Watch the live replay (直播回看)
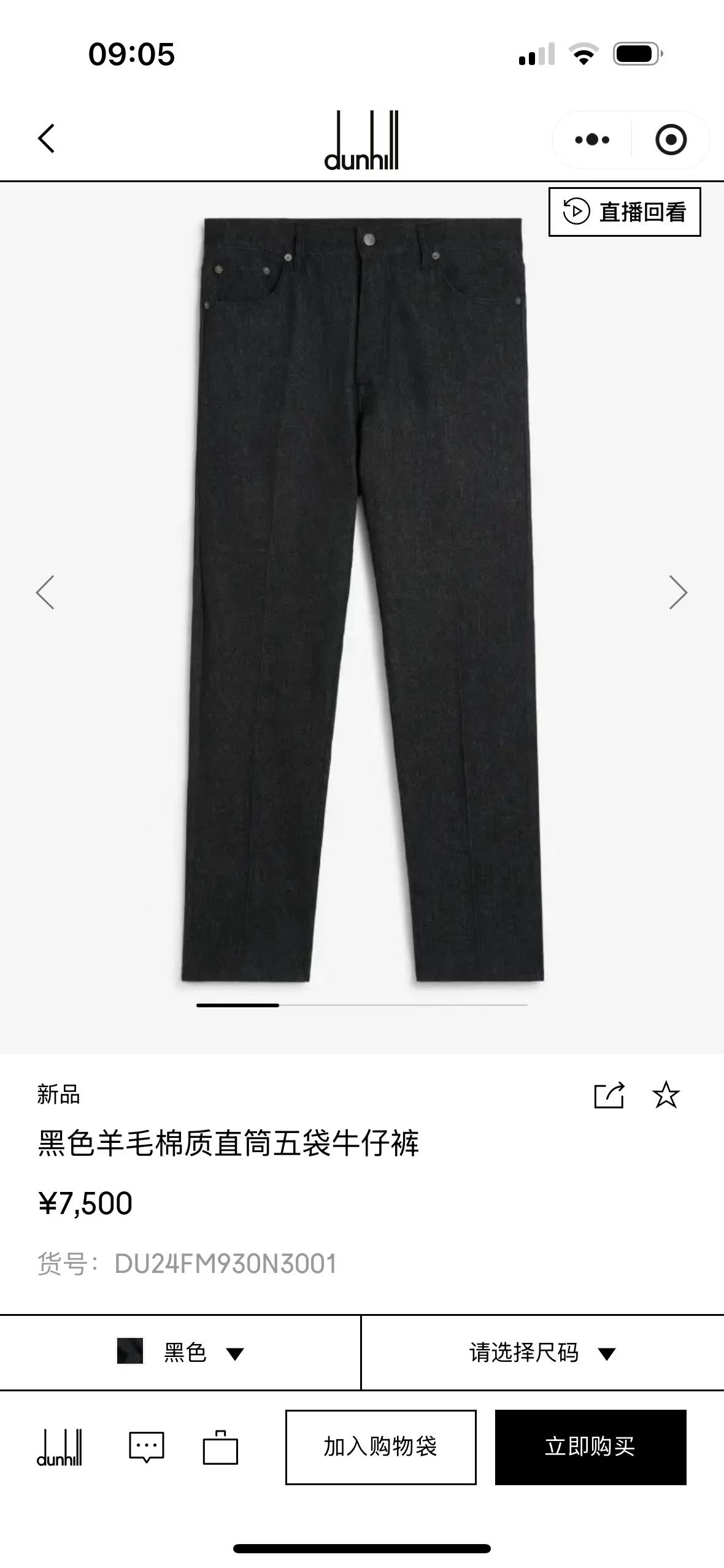Screen dimensions: 724x1568 tap(624, 212)
